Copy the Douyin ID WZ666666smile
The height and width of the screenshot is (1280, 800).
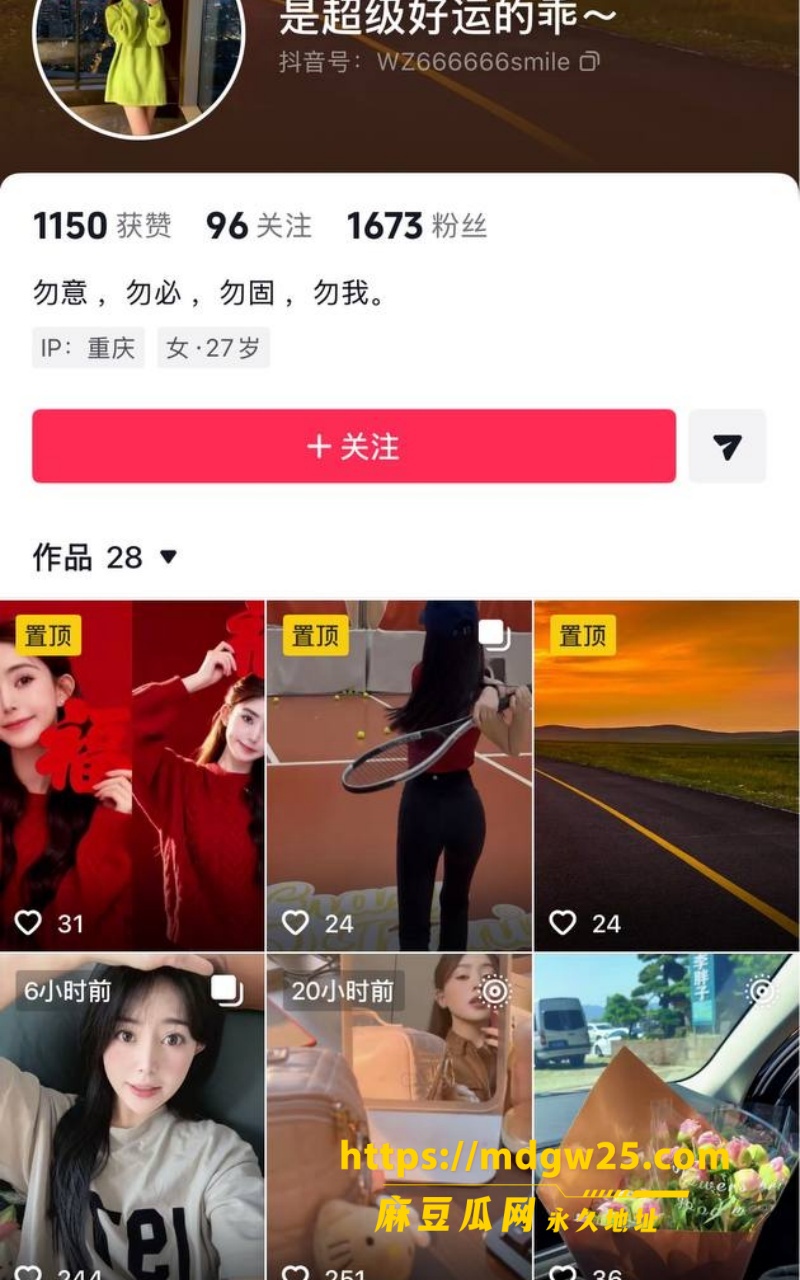click(x=590, y=62)
